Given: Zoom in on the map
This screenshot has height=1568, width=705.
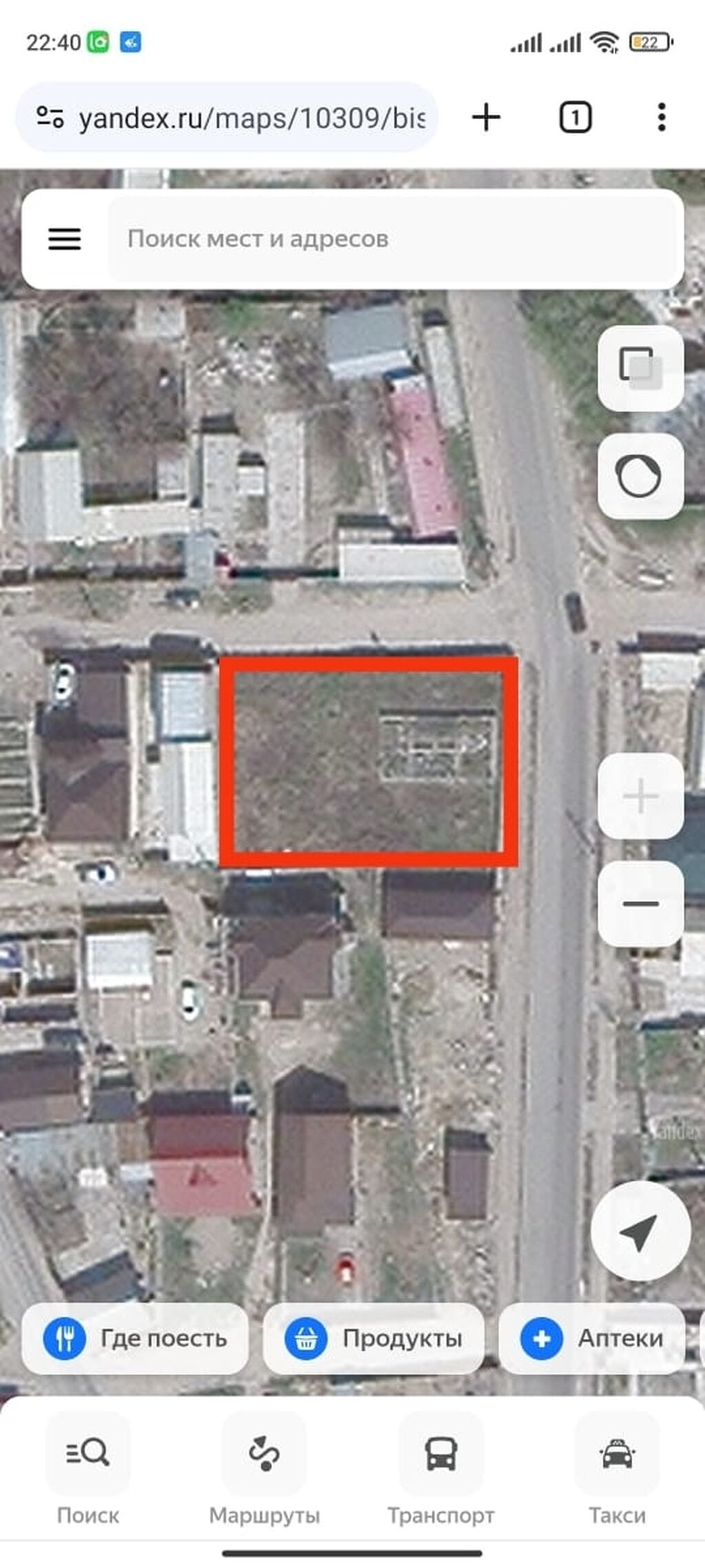Looking at the screenshot, I should 640,796.
